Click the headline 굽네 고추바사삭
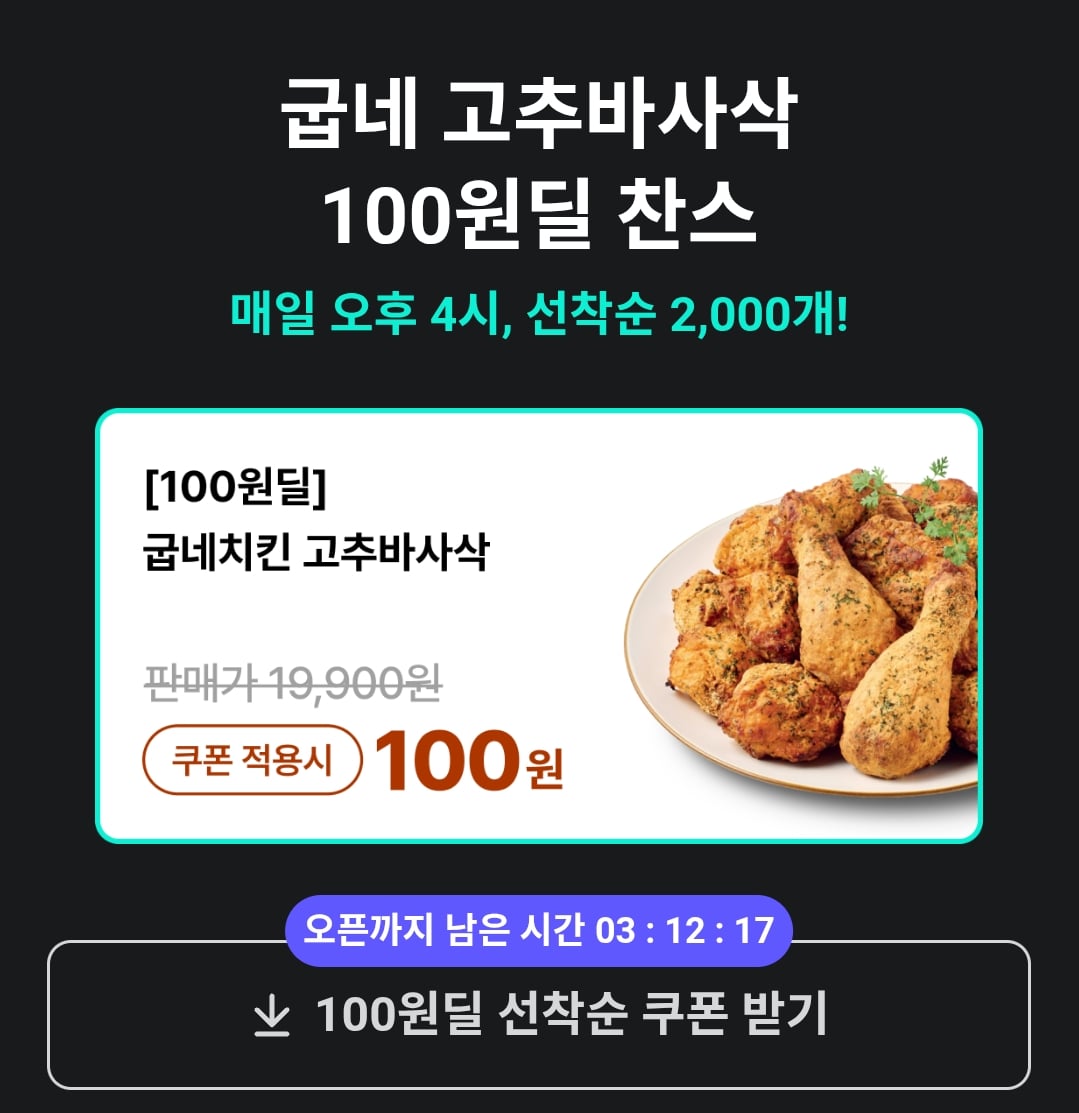Viewport: 1079px width, 1113px height. tap(539, 117)
